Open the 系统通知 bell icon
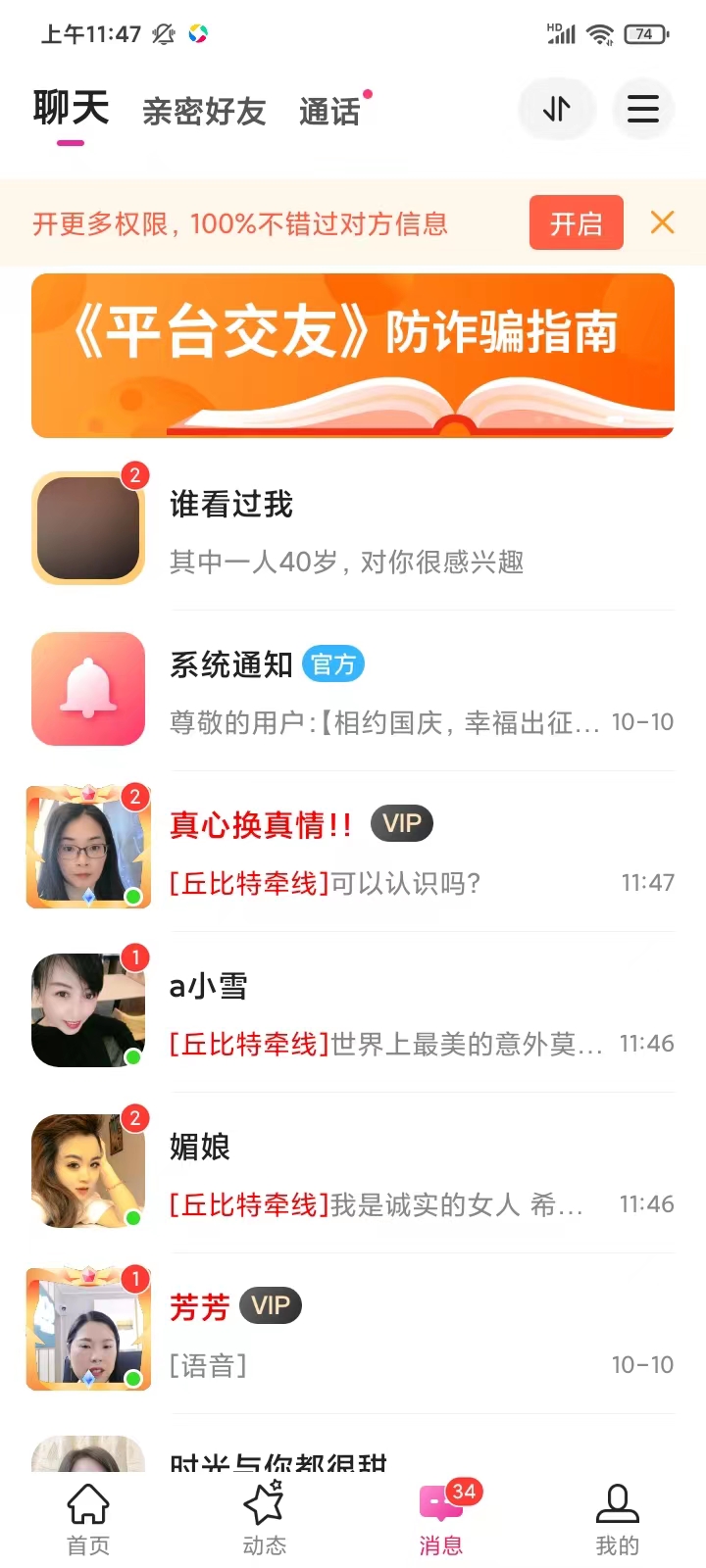Screen dimensions: 706x1568 [87, 688]
